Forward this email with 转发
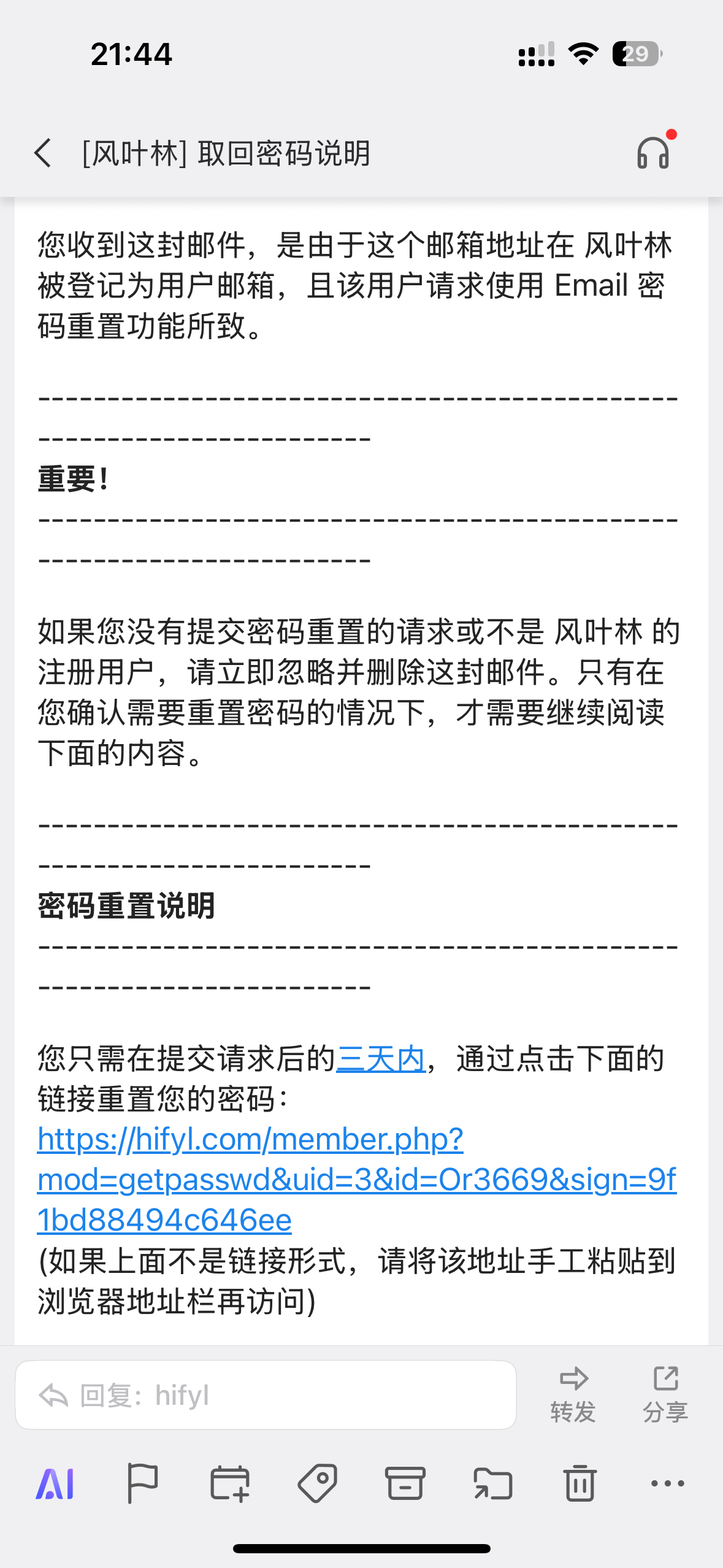The height and width of the screenshot is (1568, 723). (x=573, y=1394)
